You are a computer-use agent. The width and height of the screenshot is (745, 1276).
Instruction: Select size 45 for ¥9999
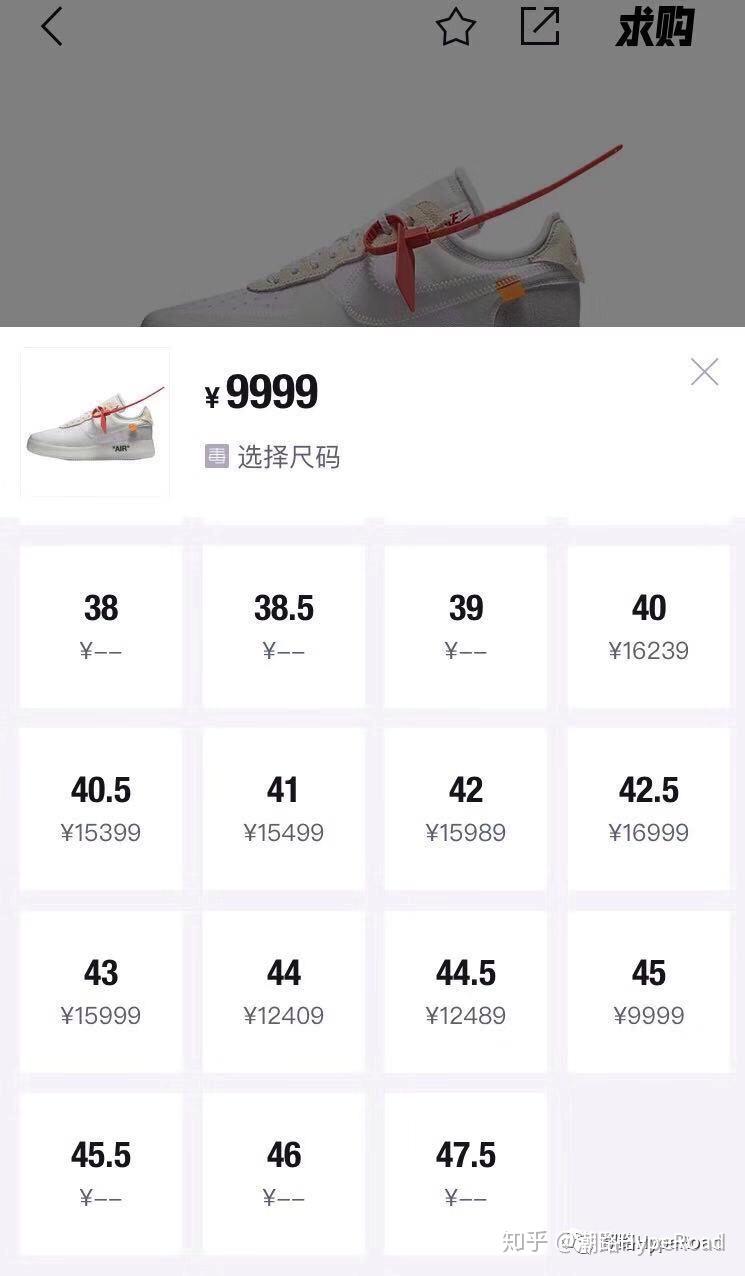[x=649, y=991]
